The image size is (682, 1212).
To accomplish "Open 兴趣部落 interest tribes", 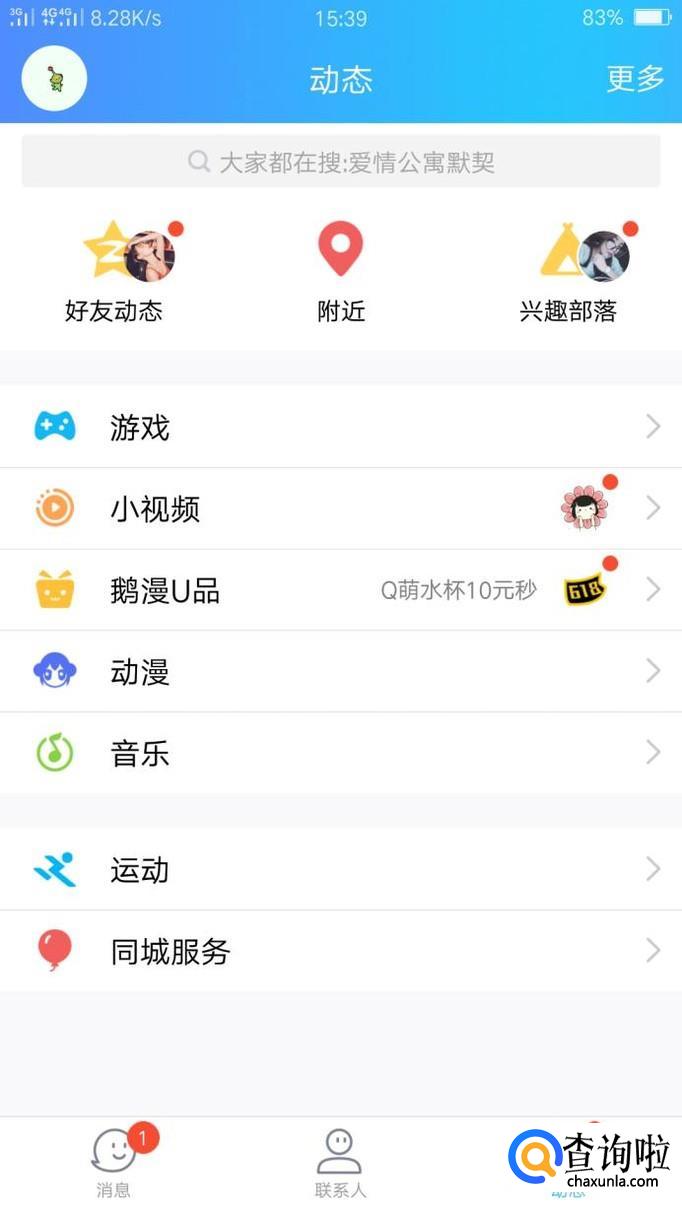I will point(568,272).
